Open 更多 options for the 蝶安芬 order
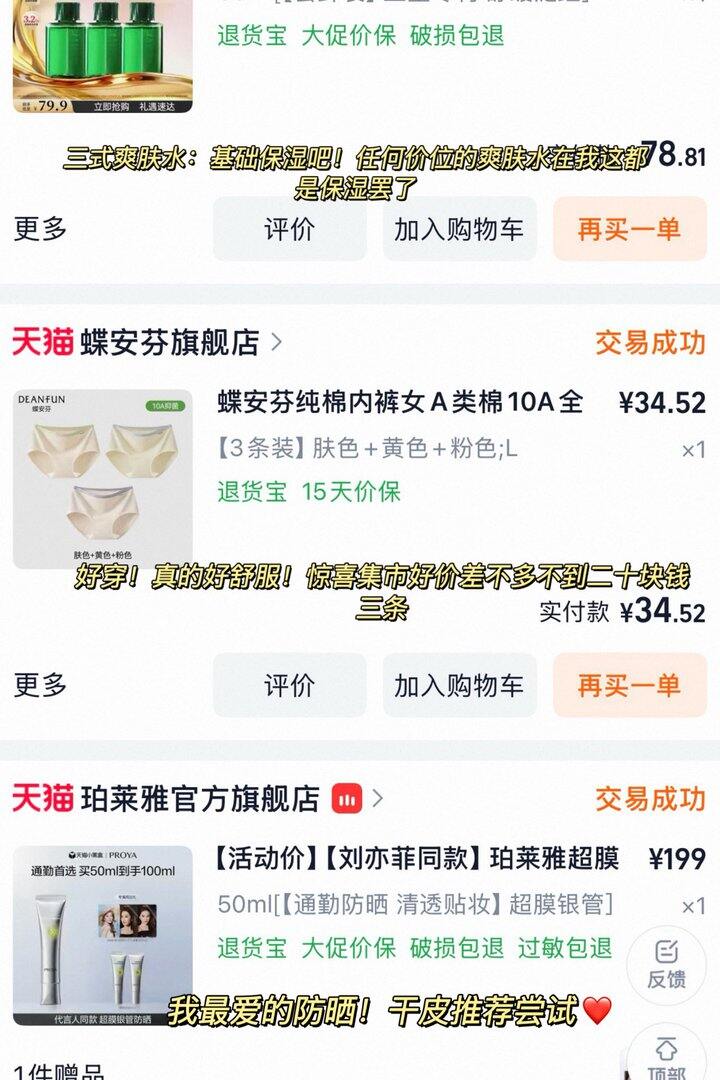720x1080 pixels. pyautogui.click(x=41, y=685)
